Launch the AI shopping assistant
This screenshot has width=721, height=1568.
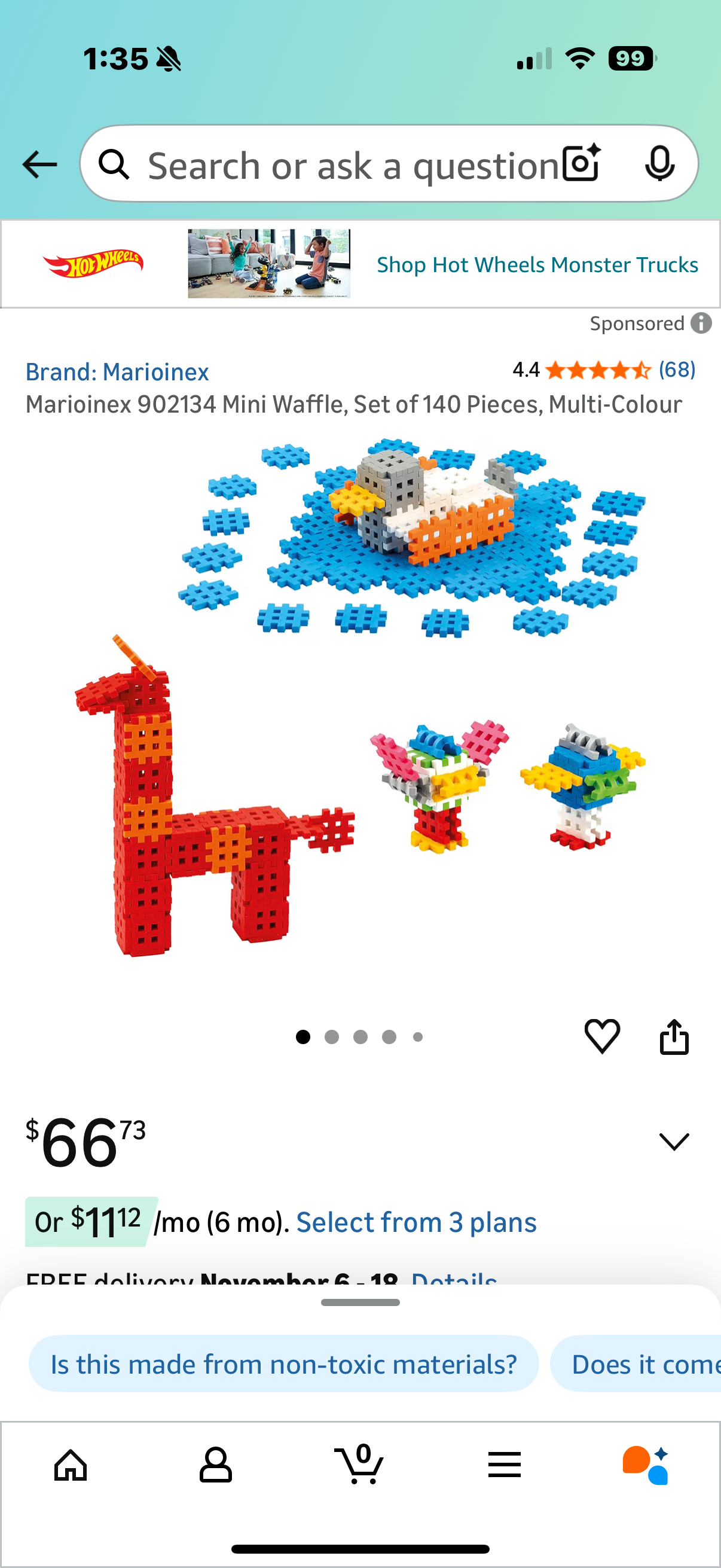click(x=646, y=1465)
